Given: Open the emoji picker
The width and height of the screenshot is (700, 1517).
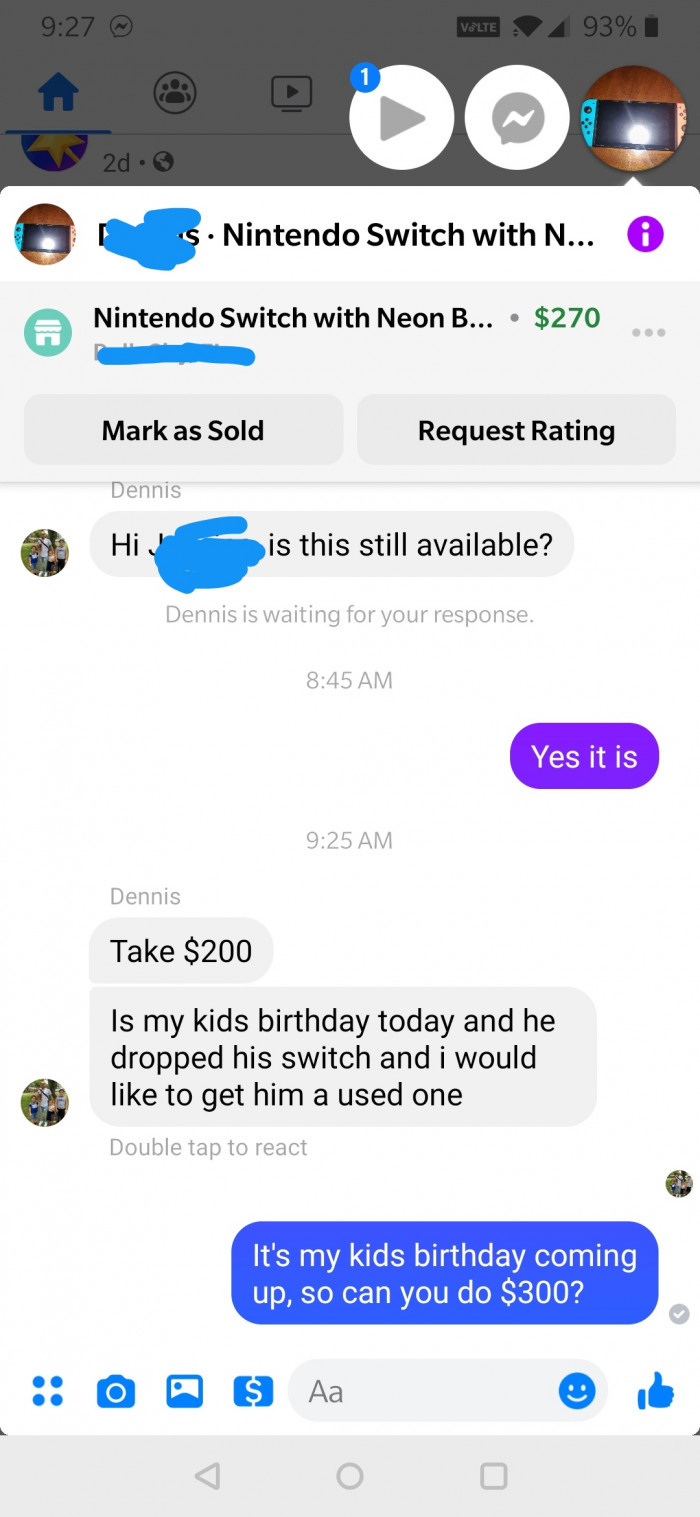Looking at the screenshot, I should (577, 1391).
